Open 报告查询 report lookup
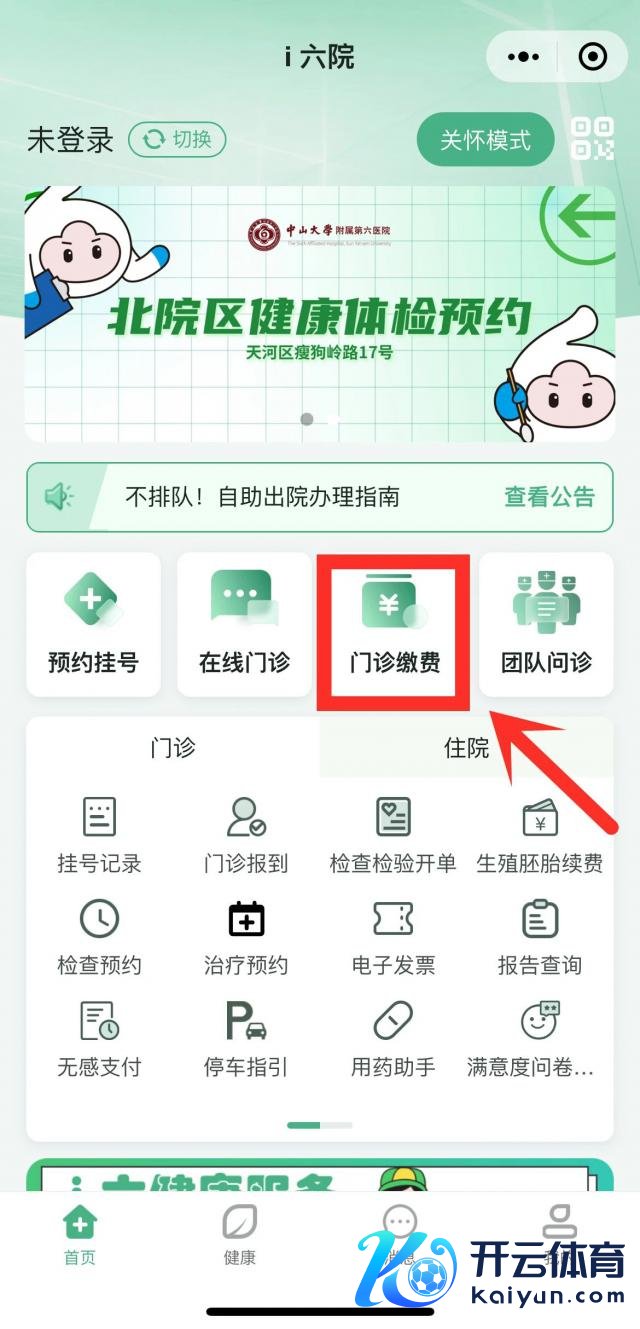Screen dimensions: 640x1329 point(540,937)
